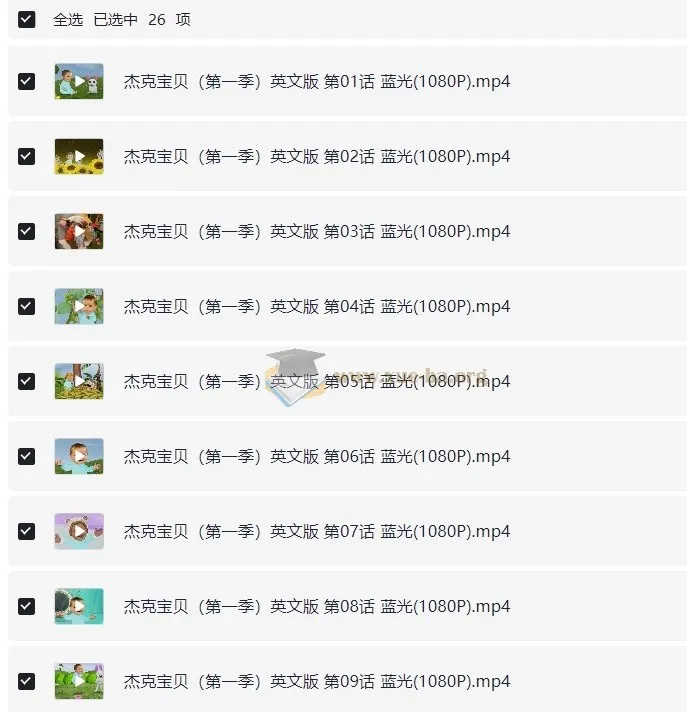Open the 第01话 蓝光(1080P).mp4 file
This screenshot has height=712, width=687.
[x=316, y=81]
